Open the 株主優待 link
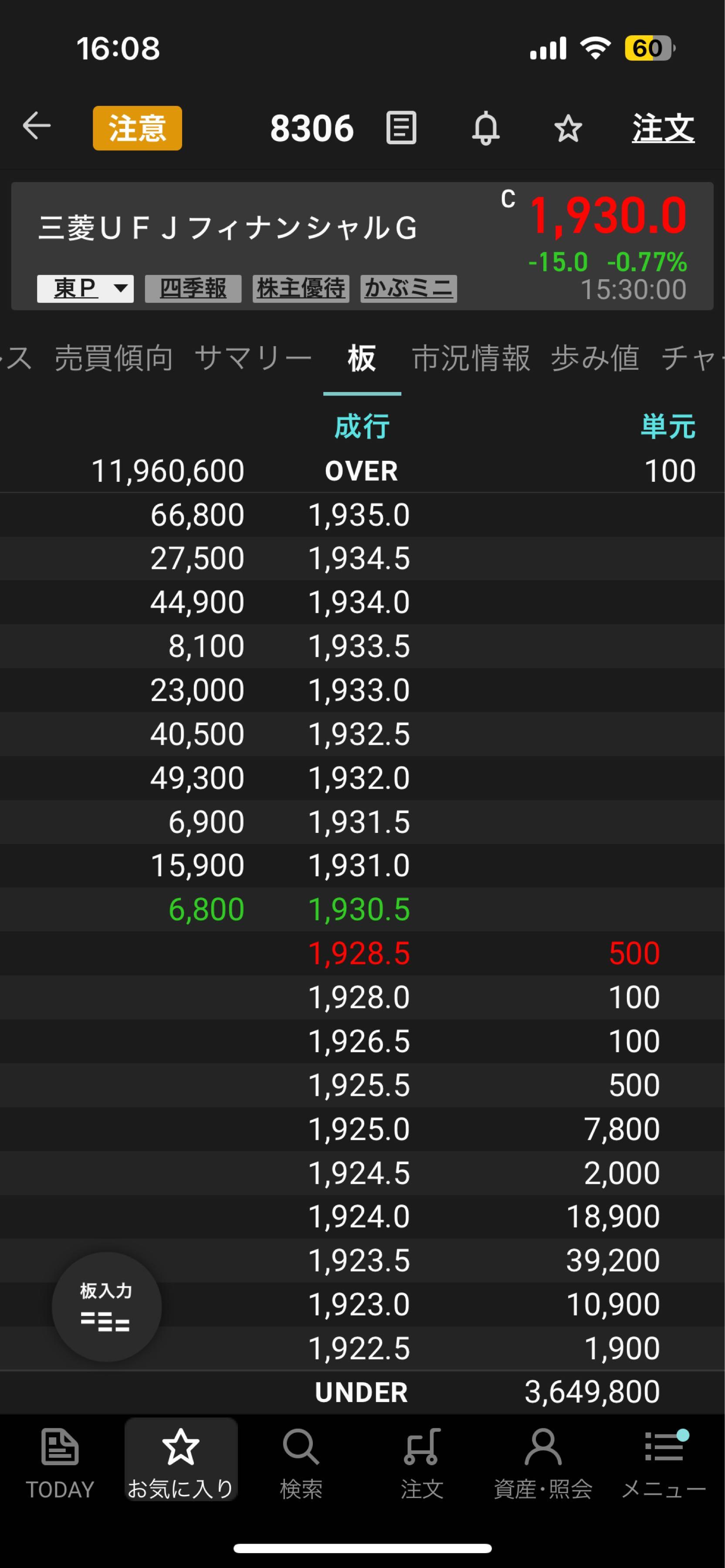The width and height of the screenshot is (725, 1568). point(301,288)
